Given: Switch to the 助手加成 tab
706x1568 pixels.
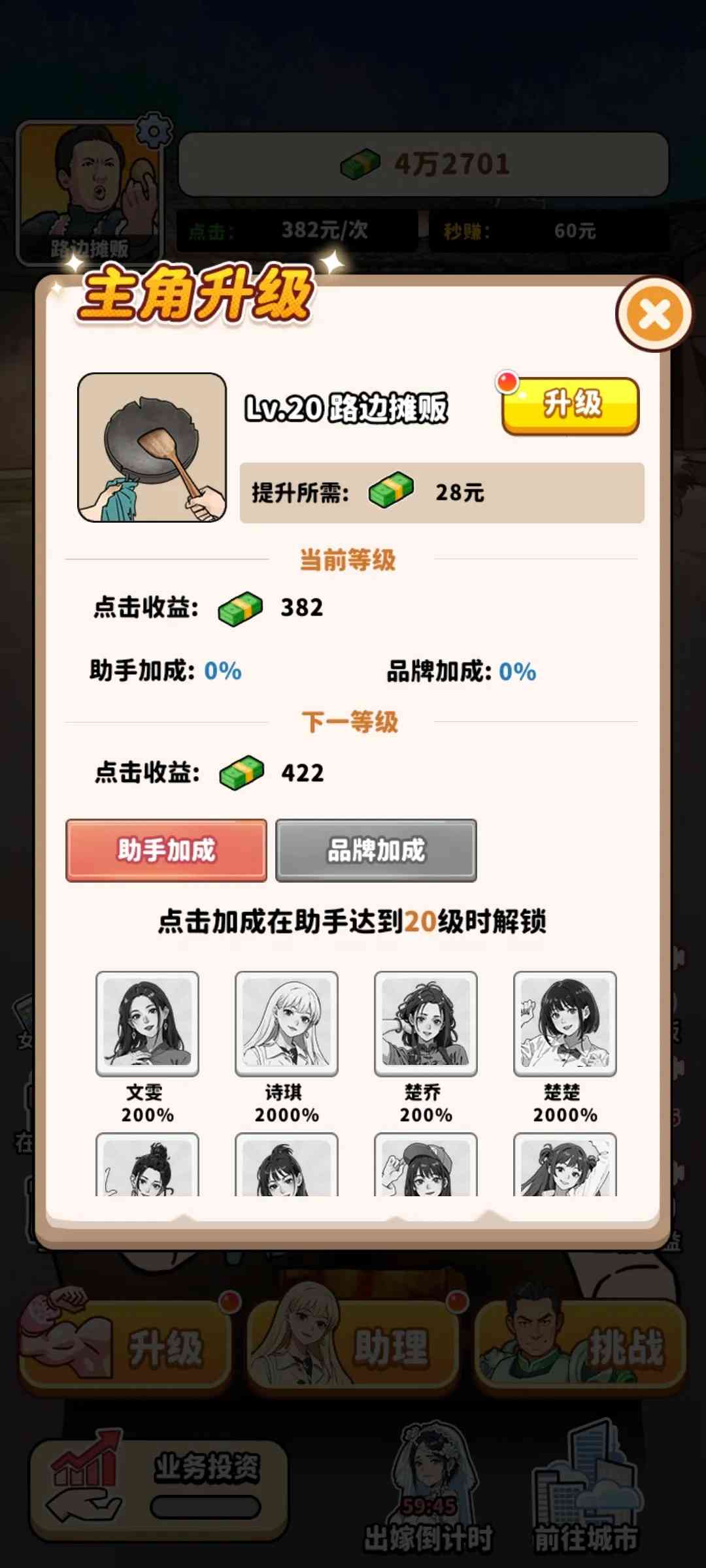Looking at the screenshot, I should pos(166,850).
